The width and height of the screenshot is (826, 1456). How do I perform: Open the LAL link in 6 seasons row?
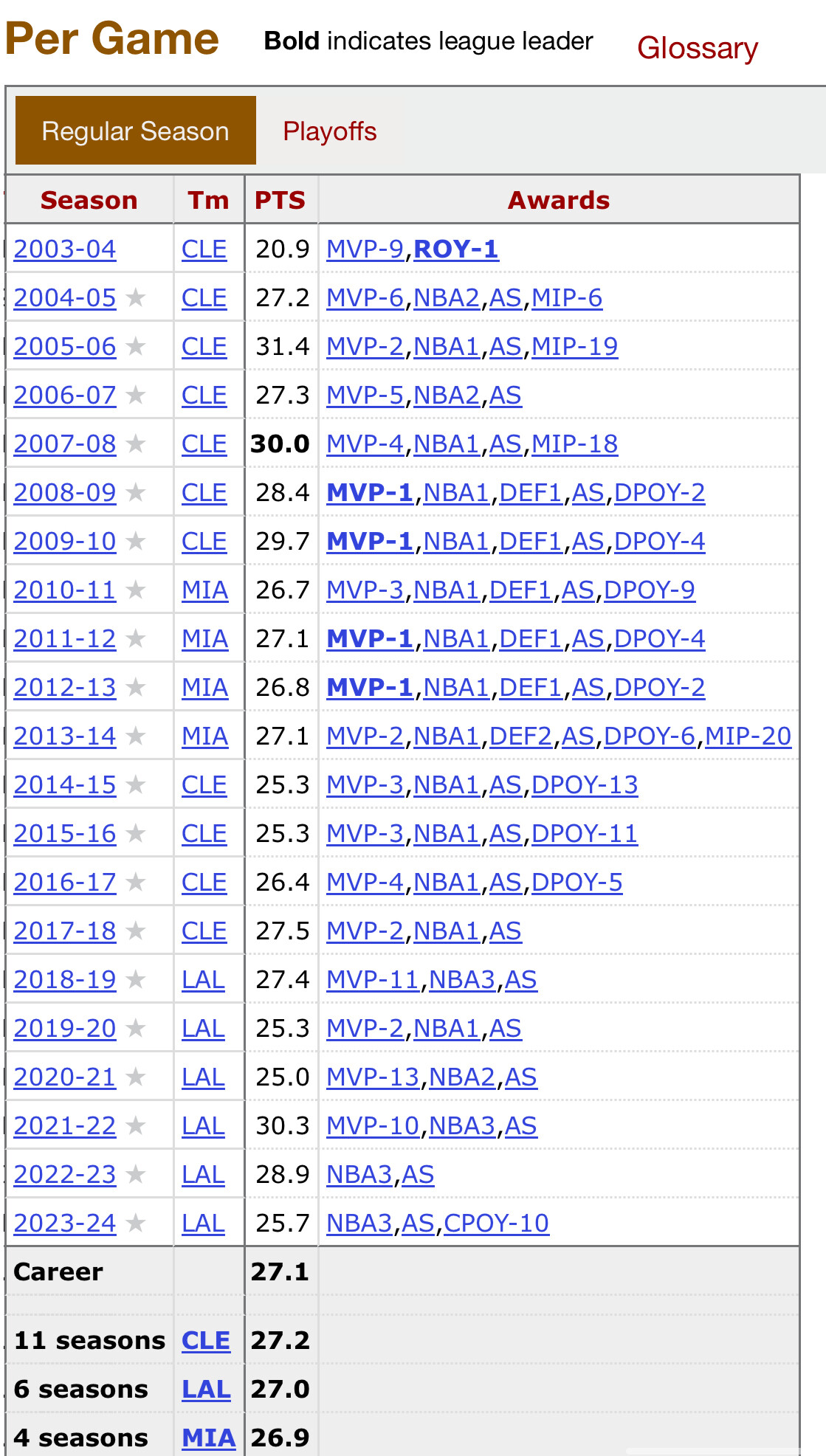click(206, 1390)
